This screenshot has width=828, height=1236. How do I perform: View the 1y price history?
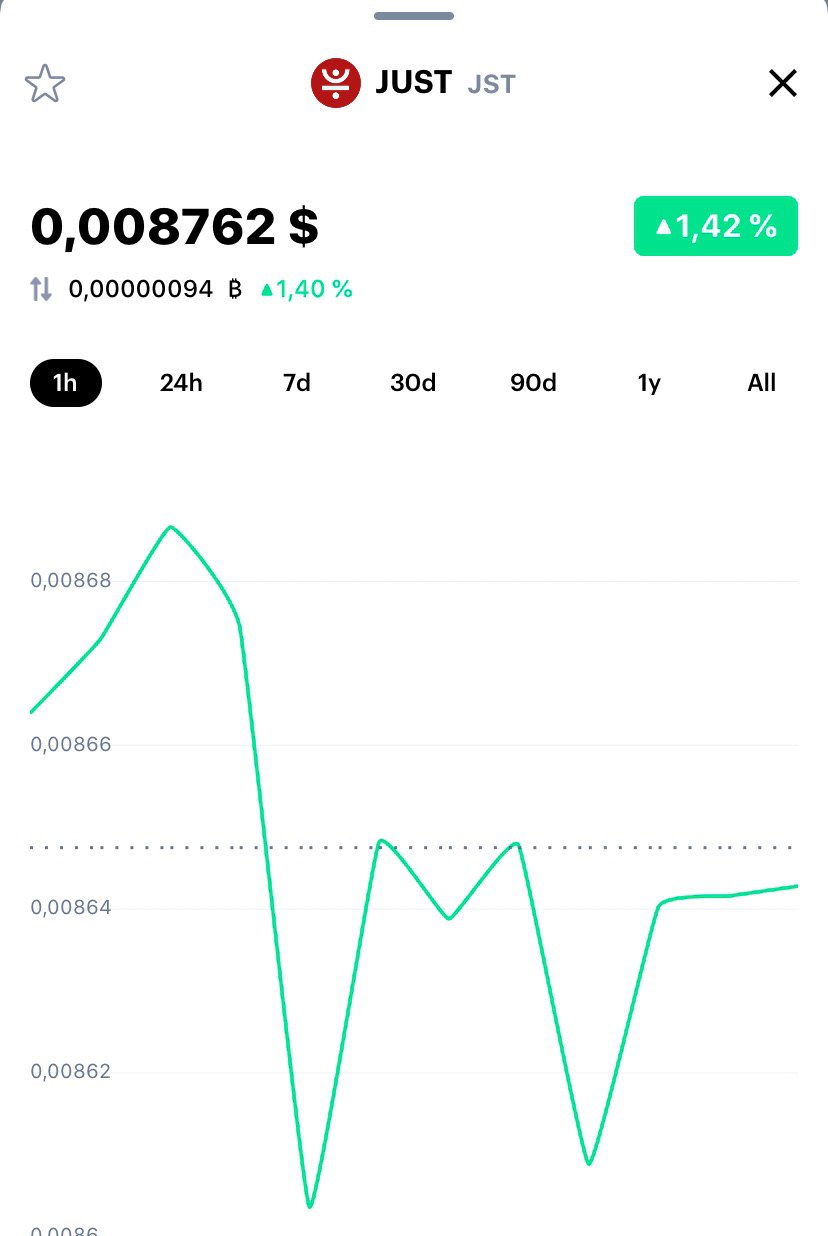[x=649, y=383]
